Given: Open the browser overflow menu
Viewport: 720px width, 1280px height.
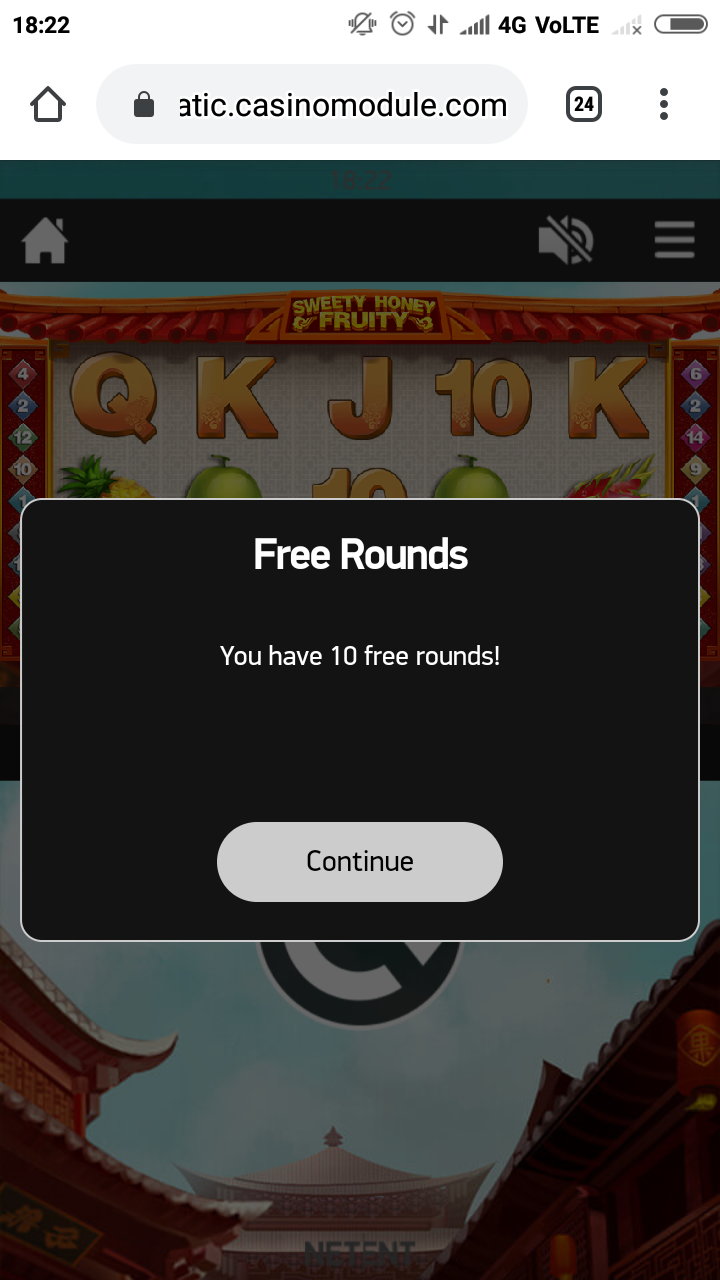Looking at the screenshot, I should (x=664, y=104).
